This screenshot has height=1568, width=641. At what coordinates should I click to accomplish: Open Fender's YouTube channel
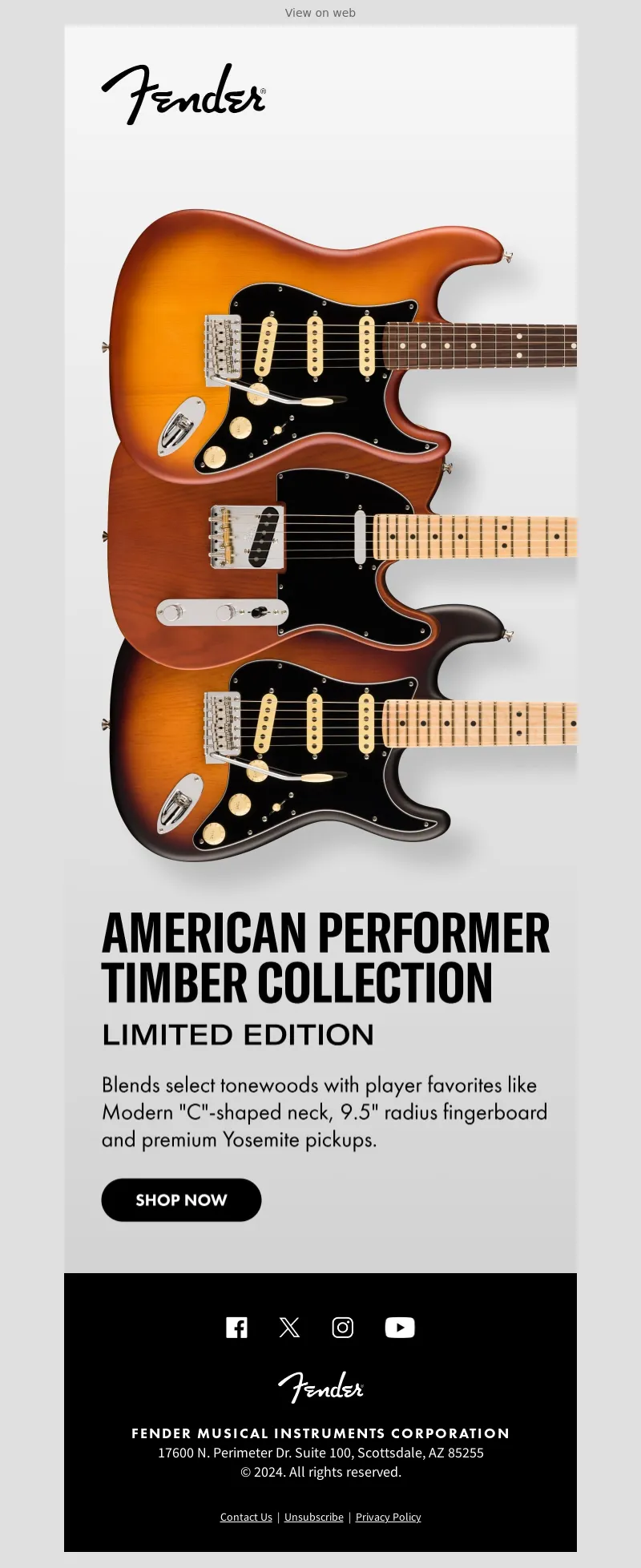pos(399,1328)
